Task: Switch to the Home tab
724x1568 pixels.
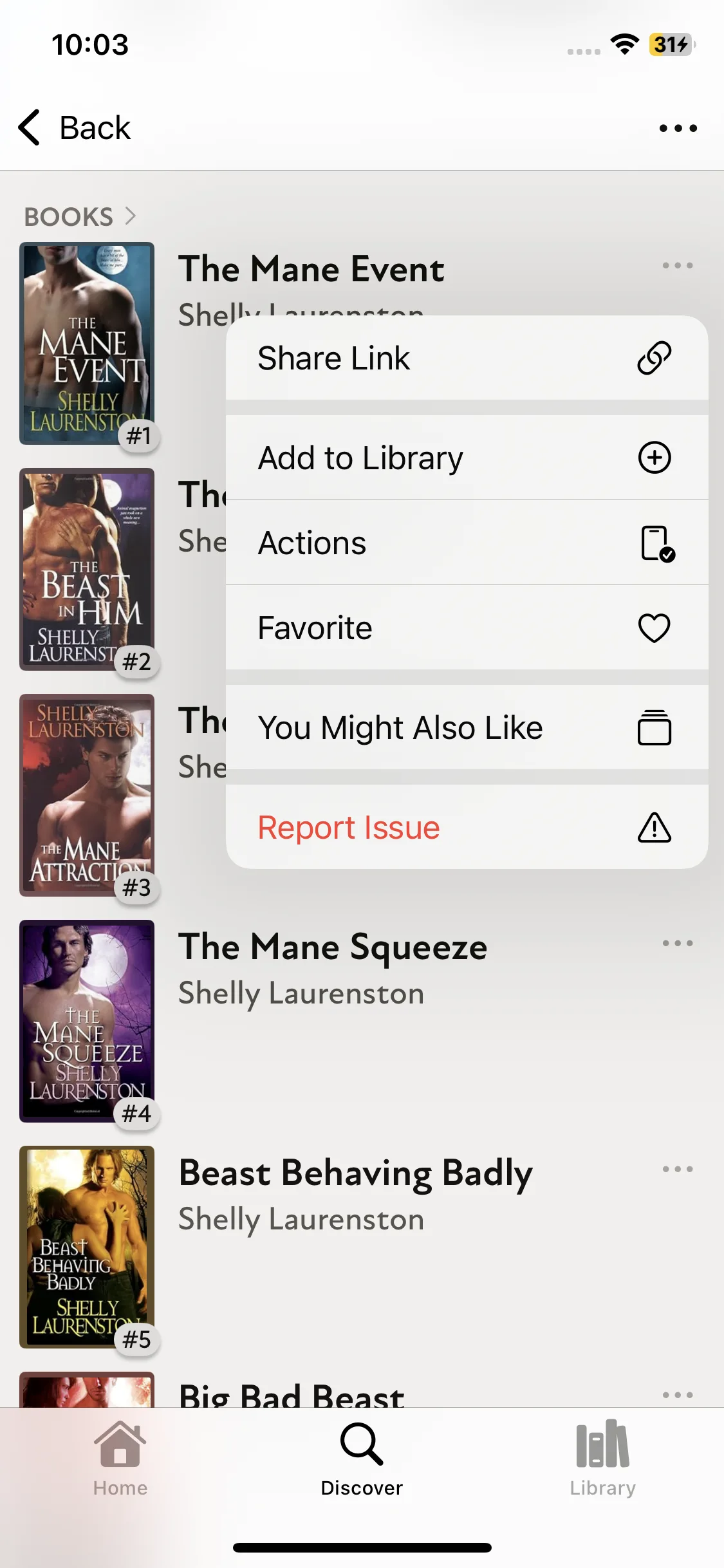Action: coord(120,1458)
